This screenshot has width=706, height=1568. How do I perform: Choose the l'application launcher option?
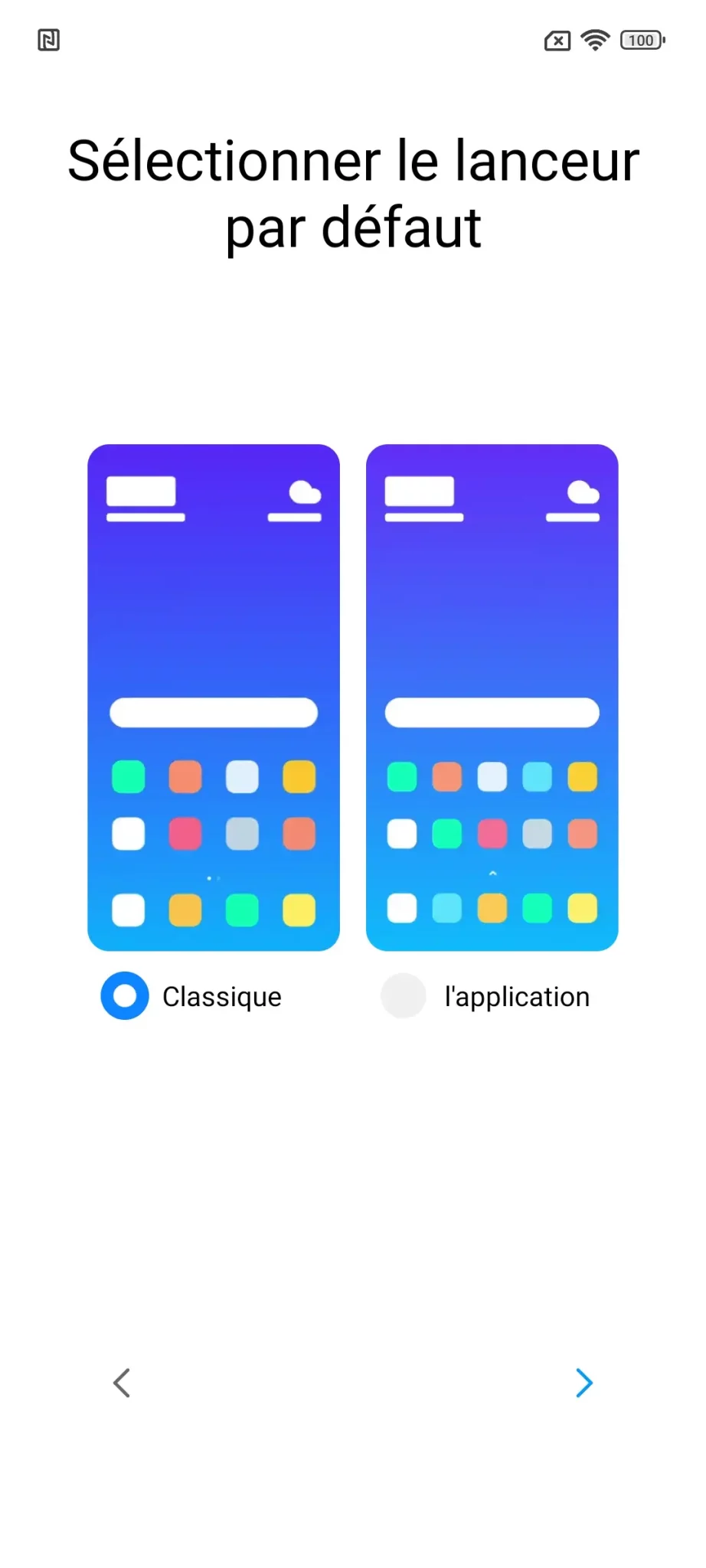click(x=404, y=995)
